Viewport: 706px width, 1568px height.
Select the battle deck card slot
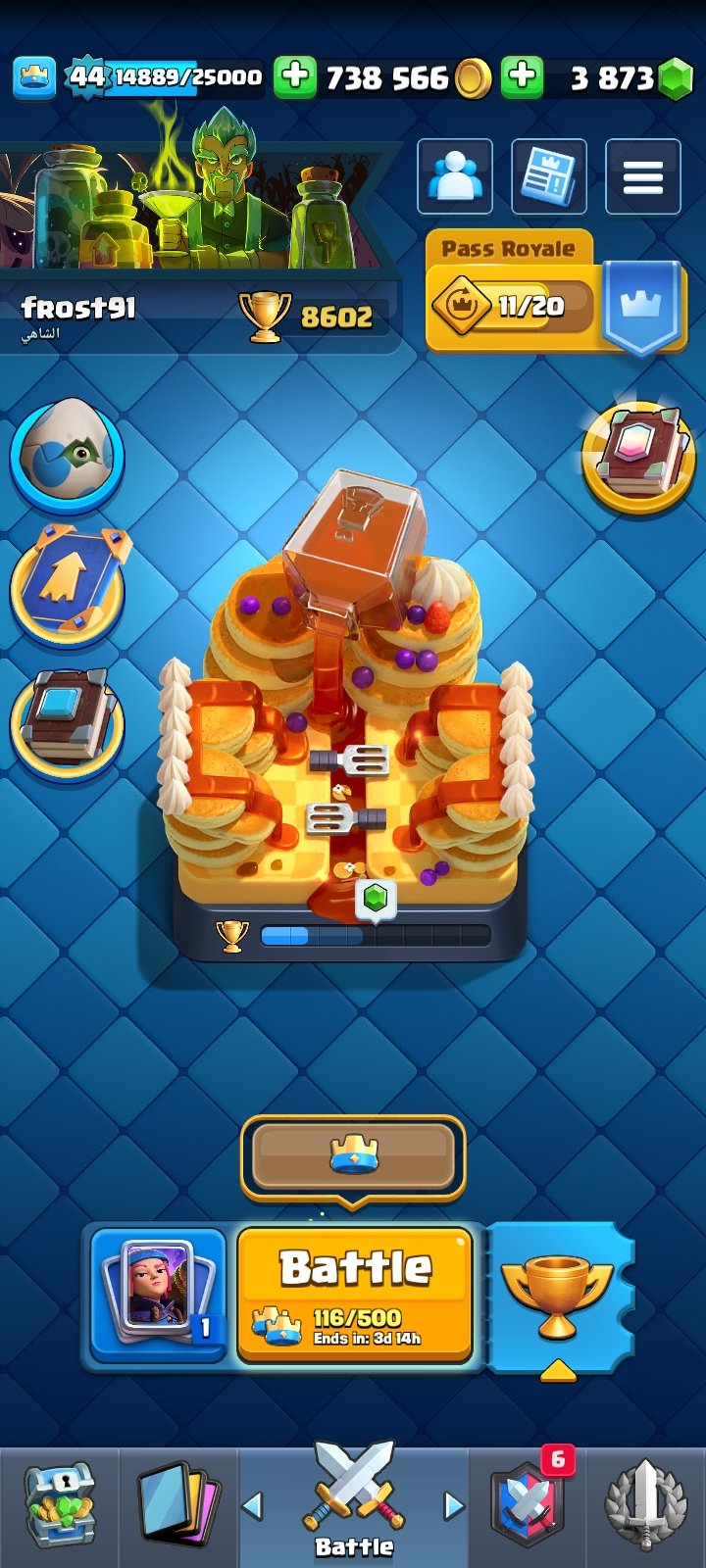pos(158,1296)
